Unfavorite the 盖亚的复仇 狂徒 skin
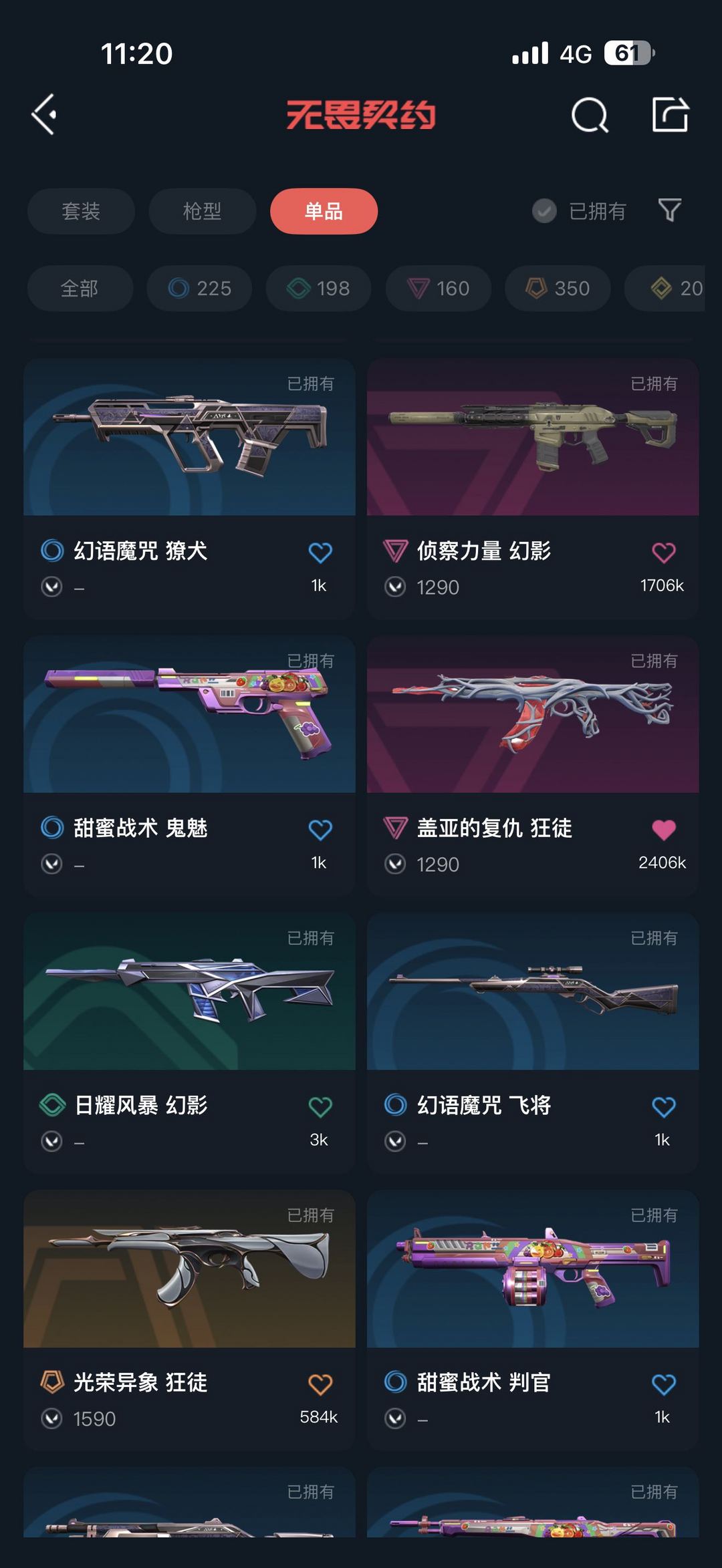 (663, 828)
